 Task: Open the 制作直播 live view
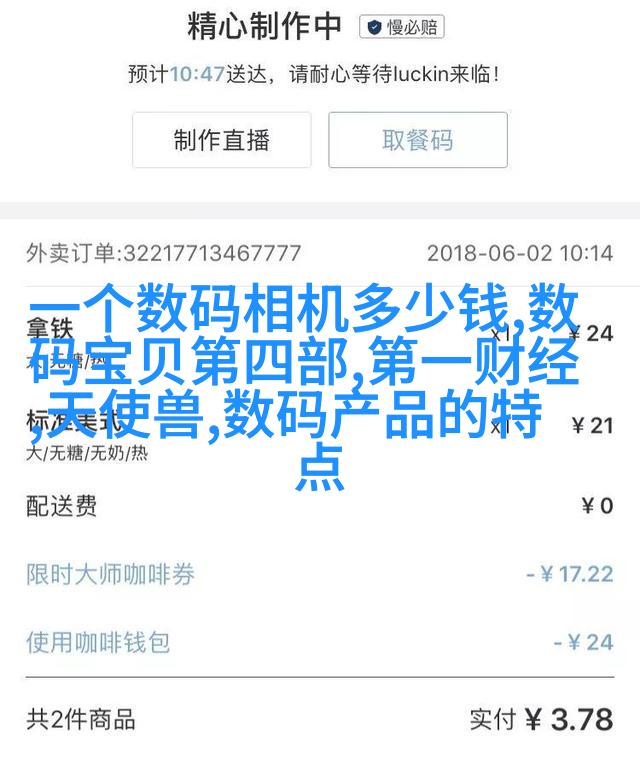(221, 140)
